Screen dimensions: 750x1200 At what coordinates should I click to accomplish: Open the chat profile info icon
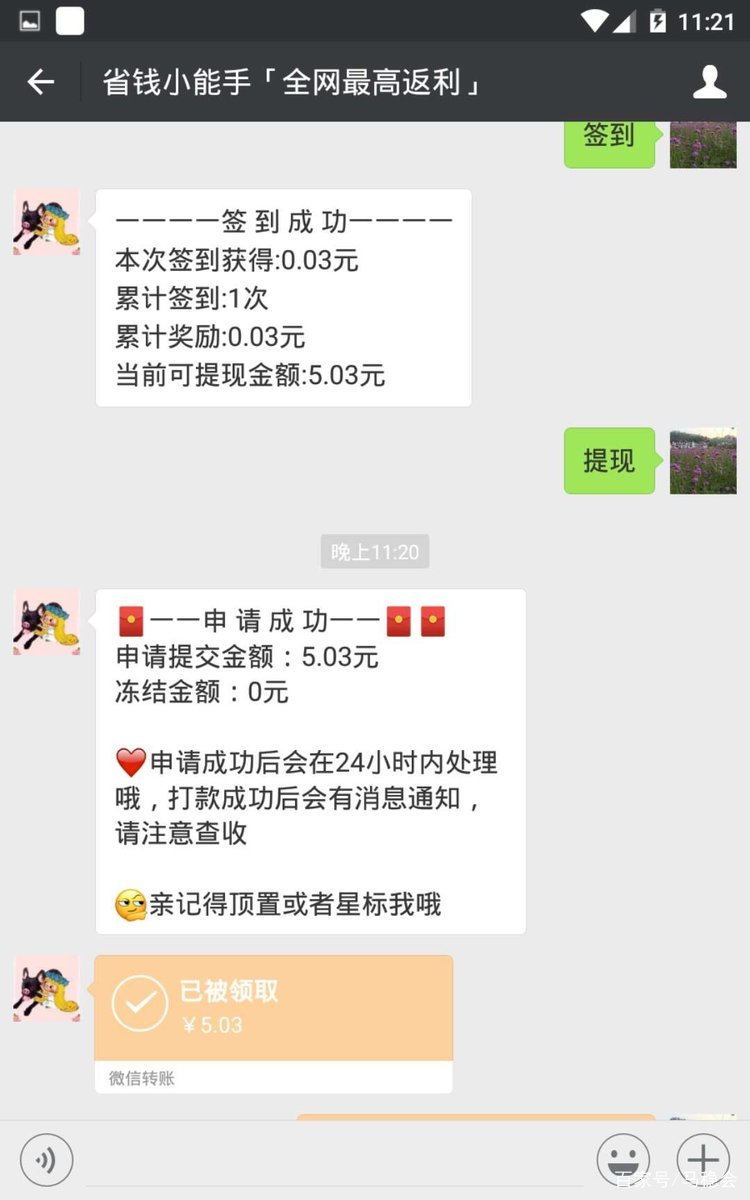point(709,82)
